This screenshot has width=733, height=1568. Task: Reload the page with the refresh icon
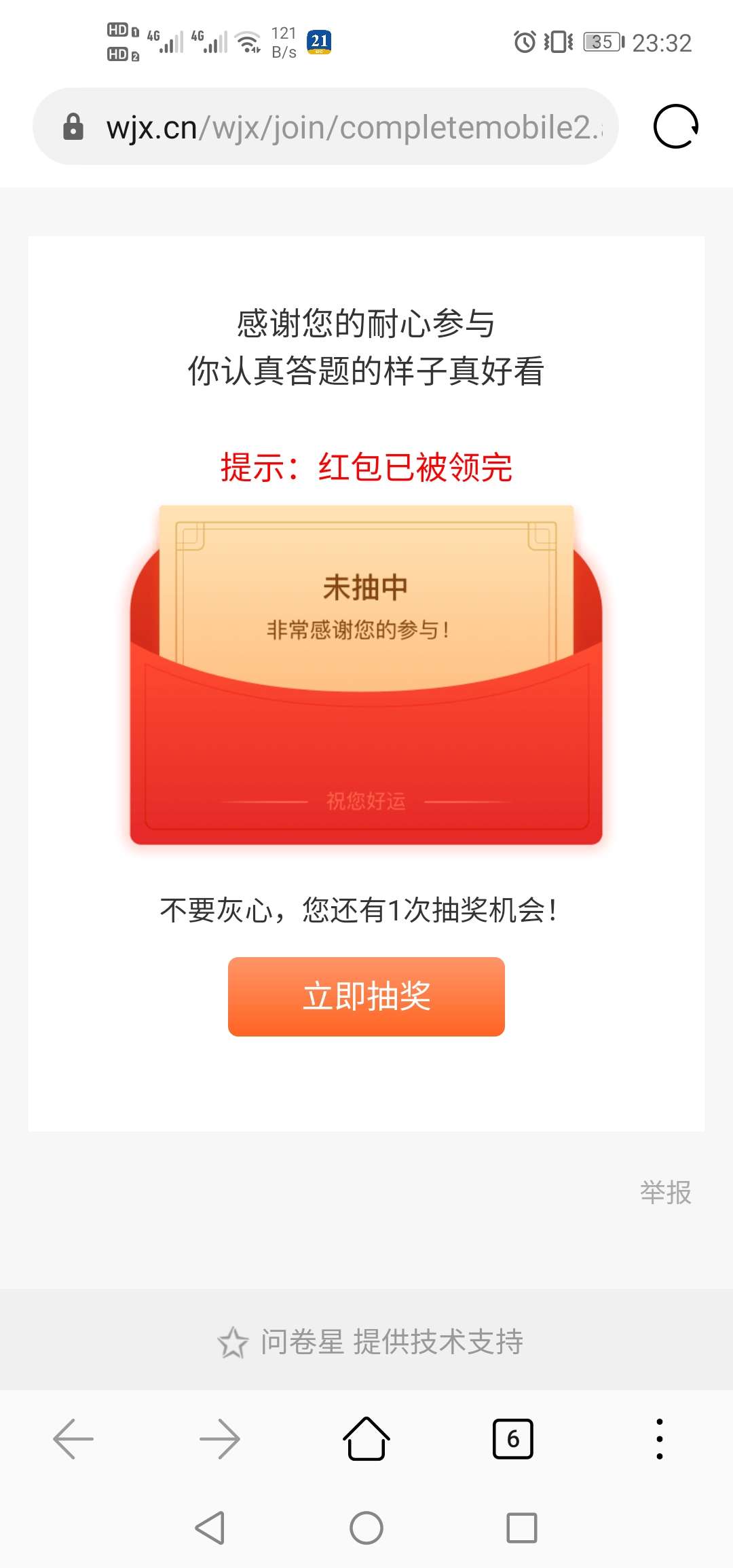click(675, 127)
